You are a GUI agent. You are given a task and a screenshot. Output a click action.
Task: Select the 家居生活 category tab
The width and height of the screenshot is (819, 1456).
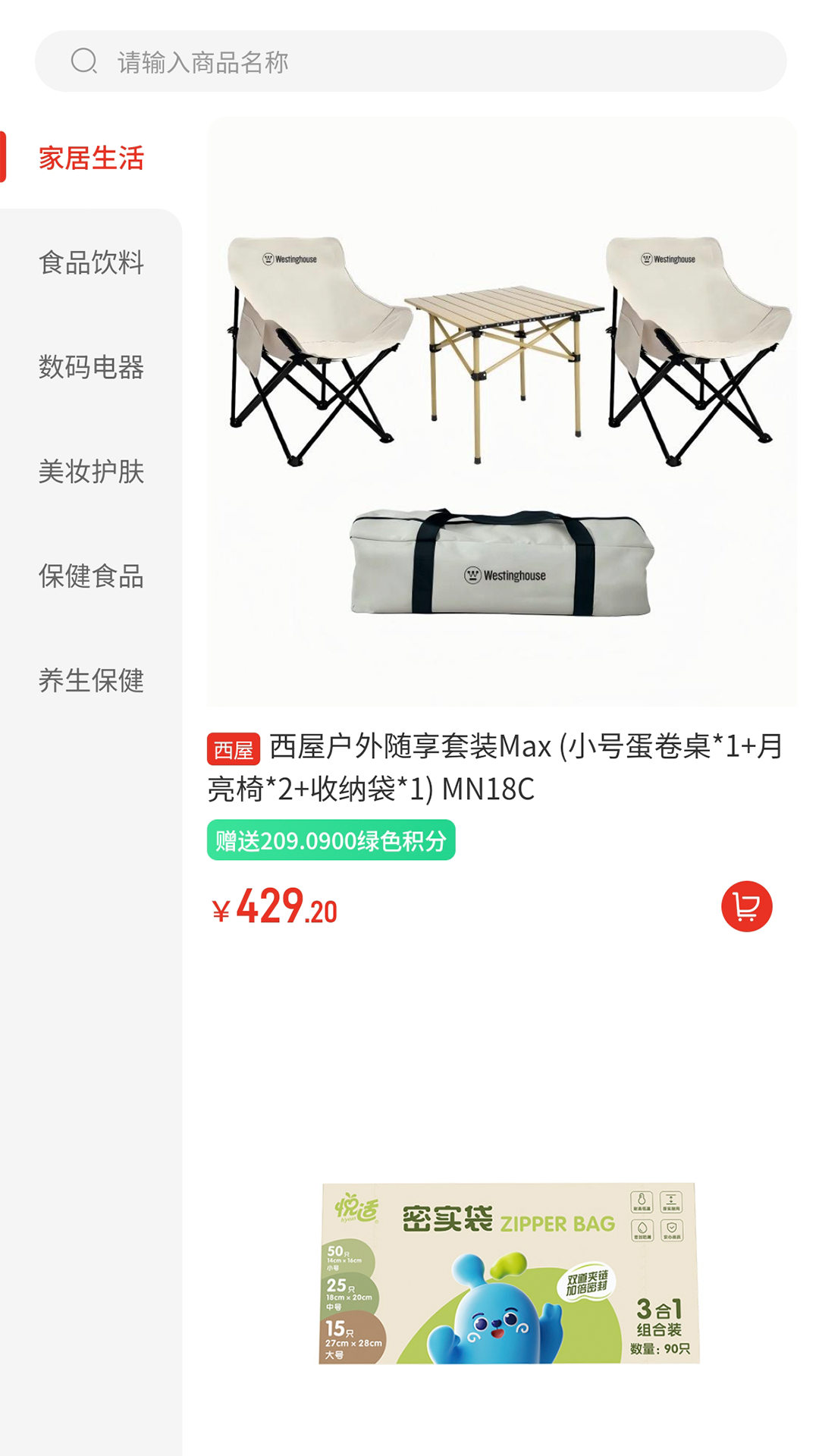[x=93, y=157]
